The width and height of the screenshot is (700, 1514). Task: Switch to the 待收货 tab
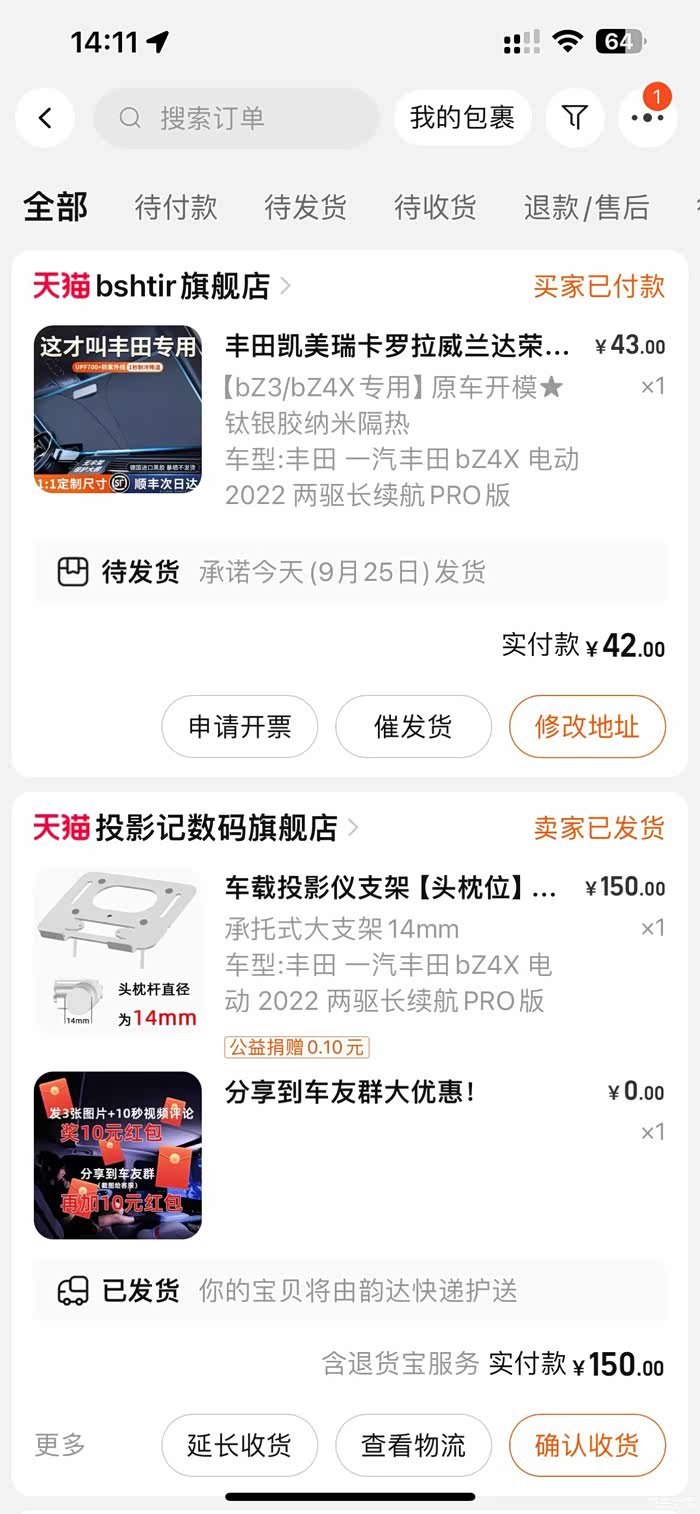pos(435,207)
